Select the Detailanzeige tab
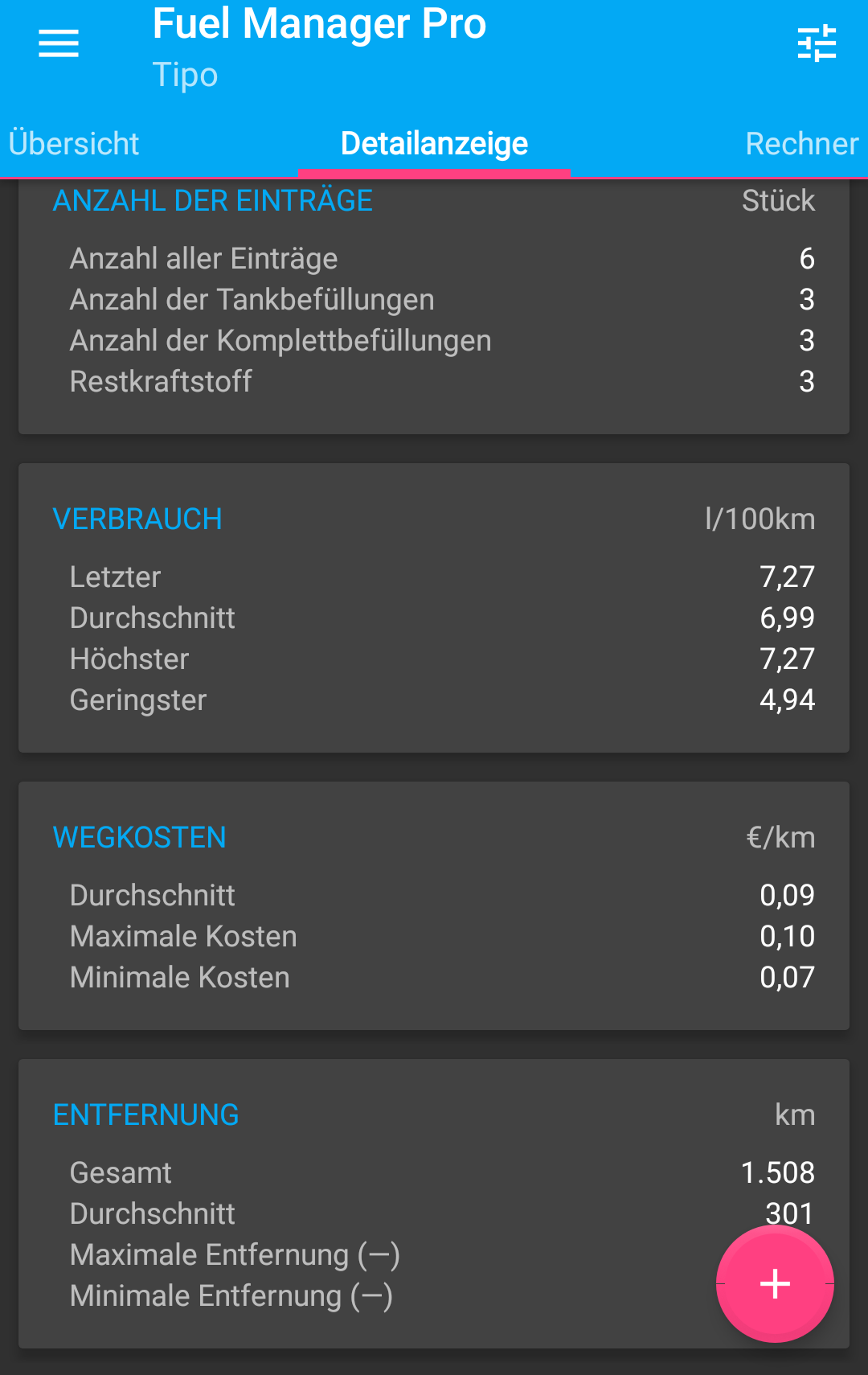 tap(434, 144)
